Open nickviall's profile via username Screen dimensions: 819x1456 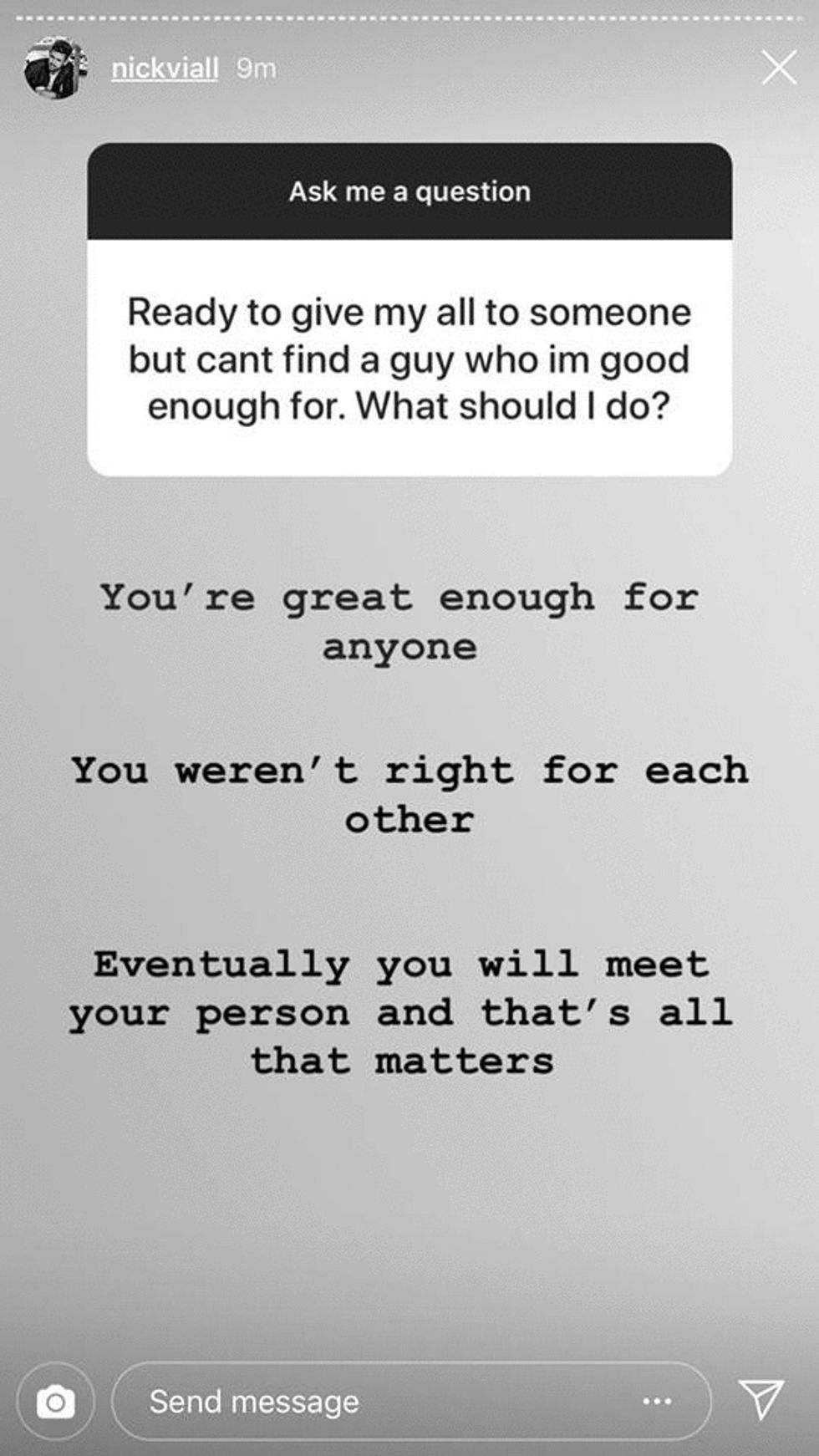tap(165, 68)
